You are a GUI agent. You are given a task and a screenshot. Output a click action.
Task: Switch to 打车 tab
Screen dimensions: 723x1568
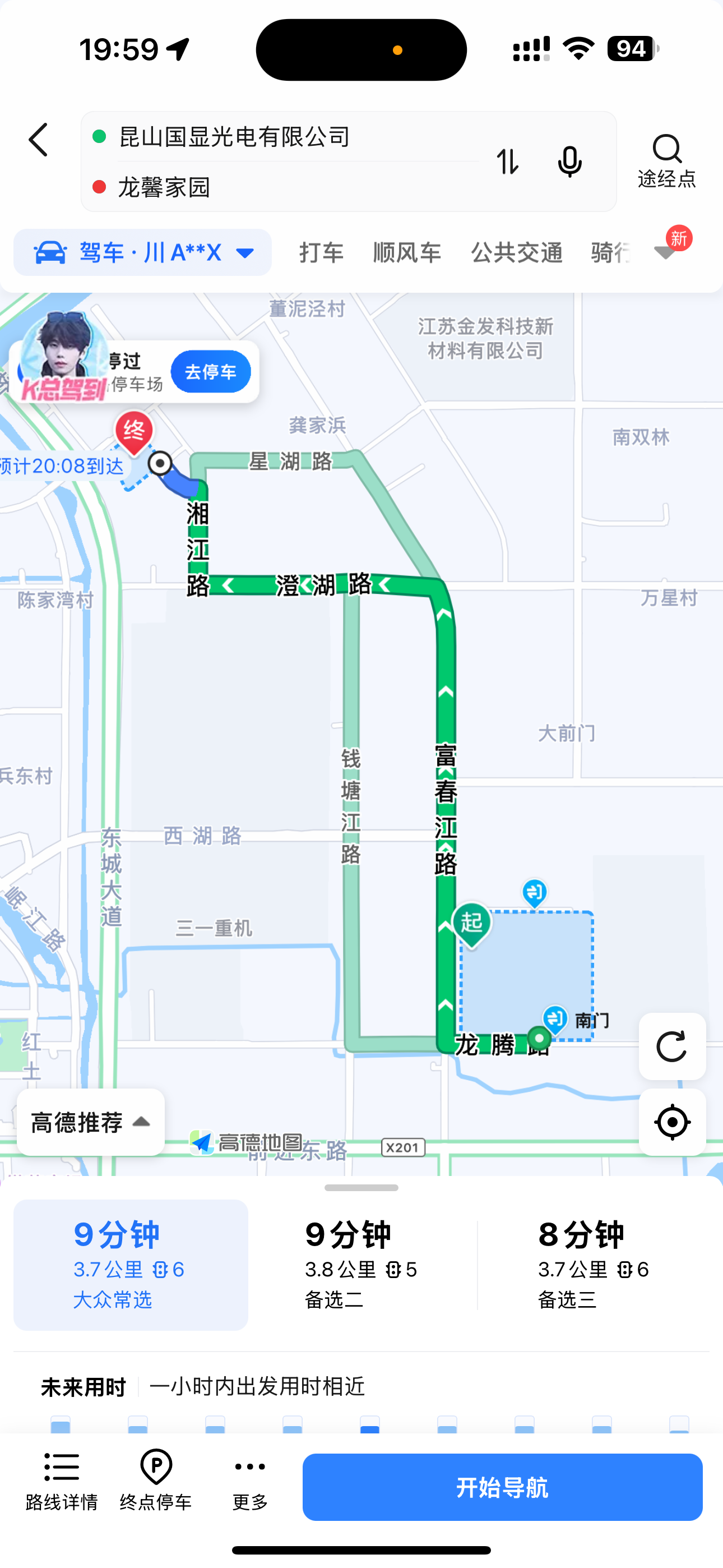(321, 252)
